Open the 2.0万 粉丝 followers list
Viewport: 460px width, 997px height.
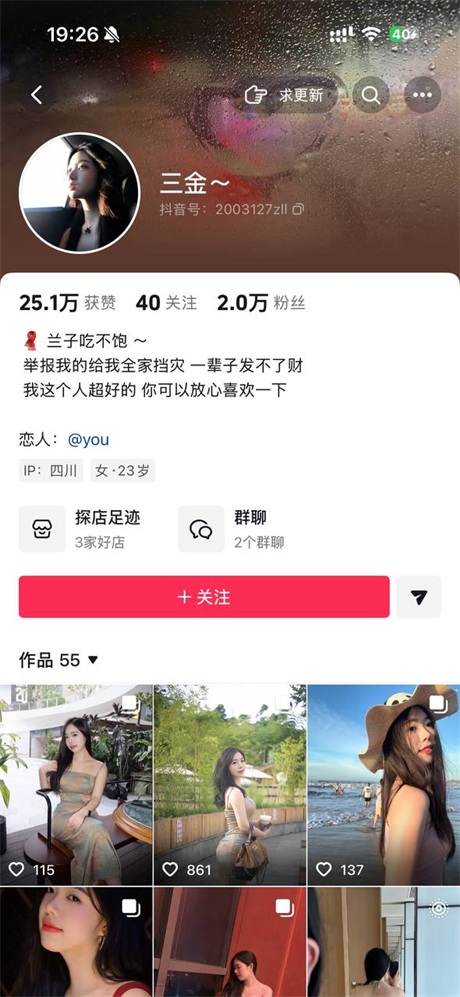tap(261, 303)
